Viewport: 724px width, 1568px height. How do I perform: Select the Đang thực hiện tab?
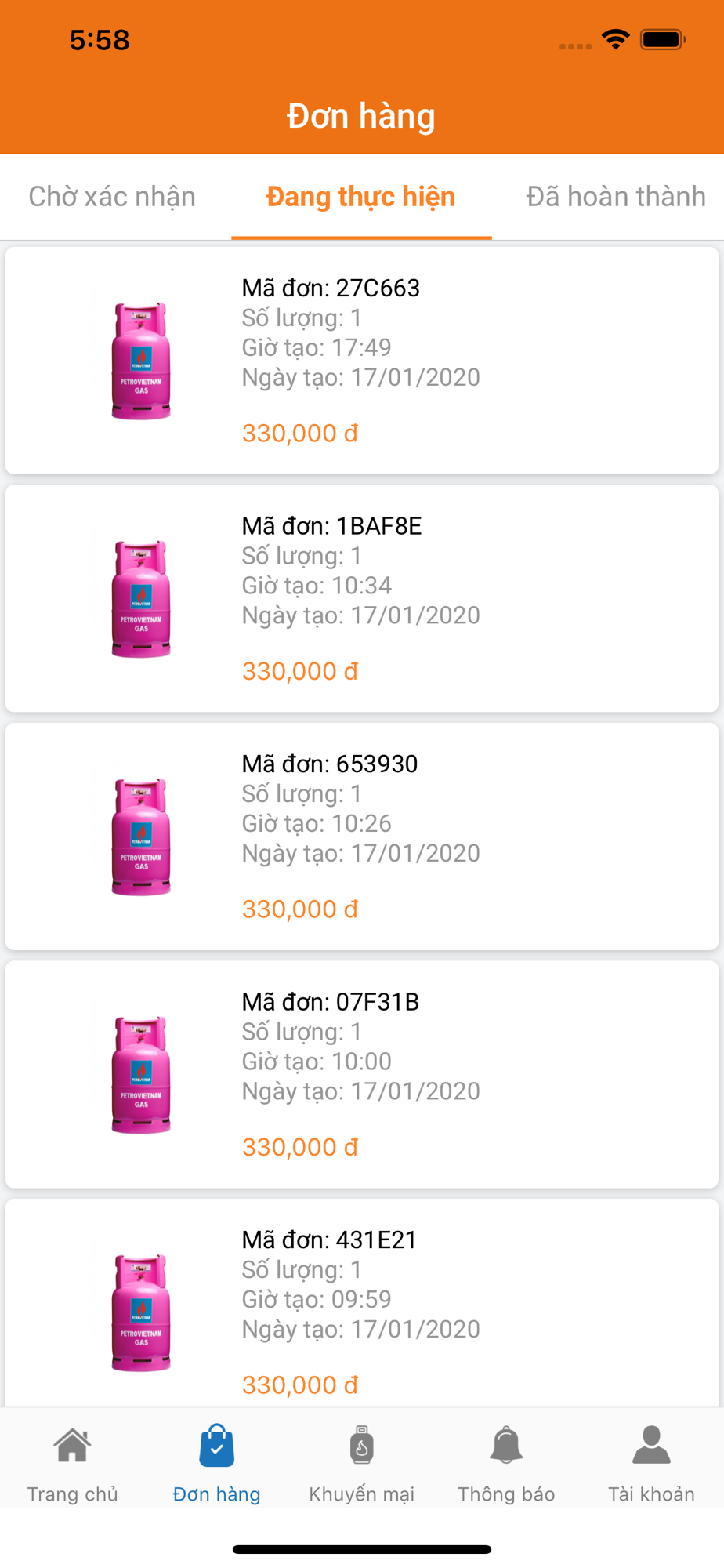(x=361, y=197)
